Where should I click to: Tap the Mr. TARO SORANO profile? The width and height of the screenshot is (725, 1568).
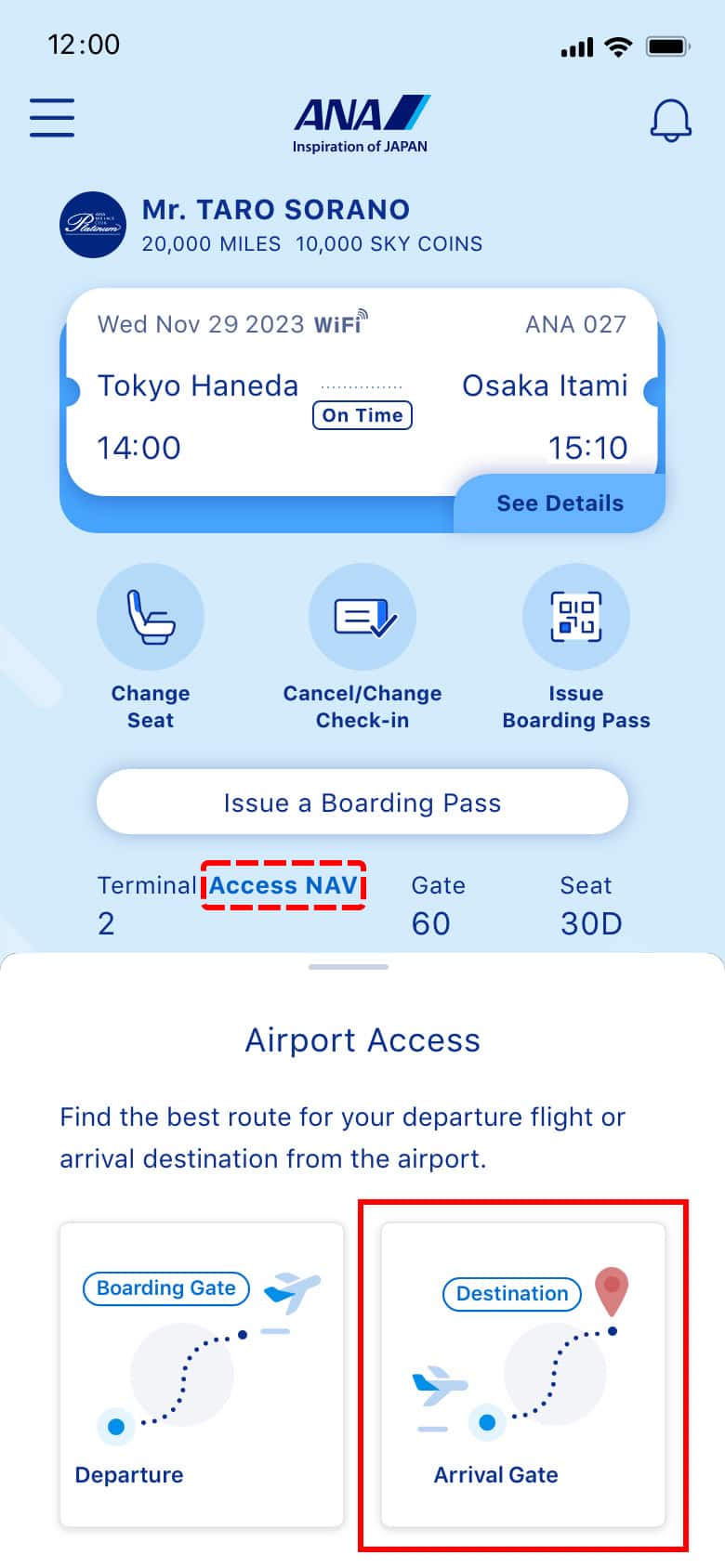click(275, 224)
